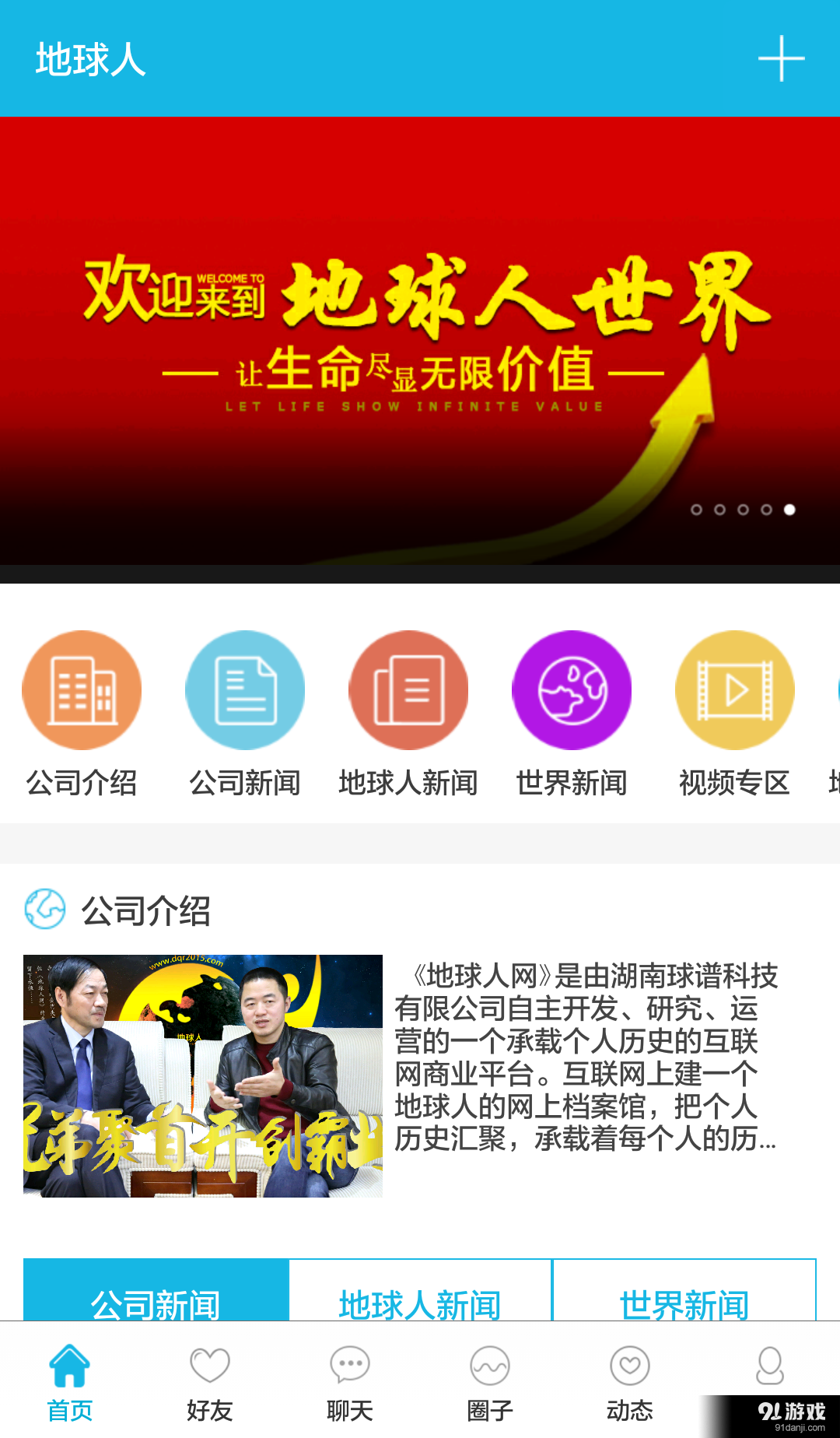Image resolution: width=840 pixels, height=1438 pixels.
Task: Select the 公司新闻 news tab
Action: (x=156, y=1296)
